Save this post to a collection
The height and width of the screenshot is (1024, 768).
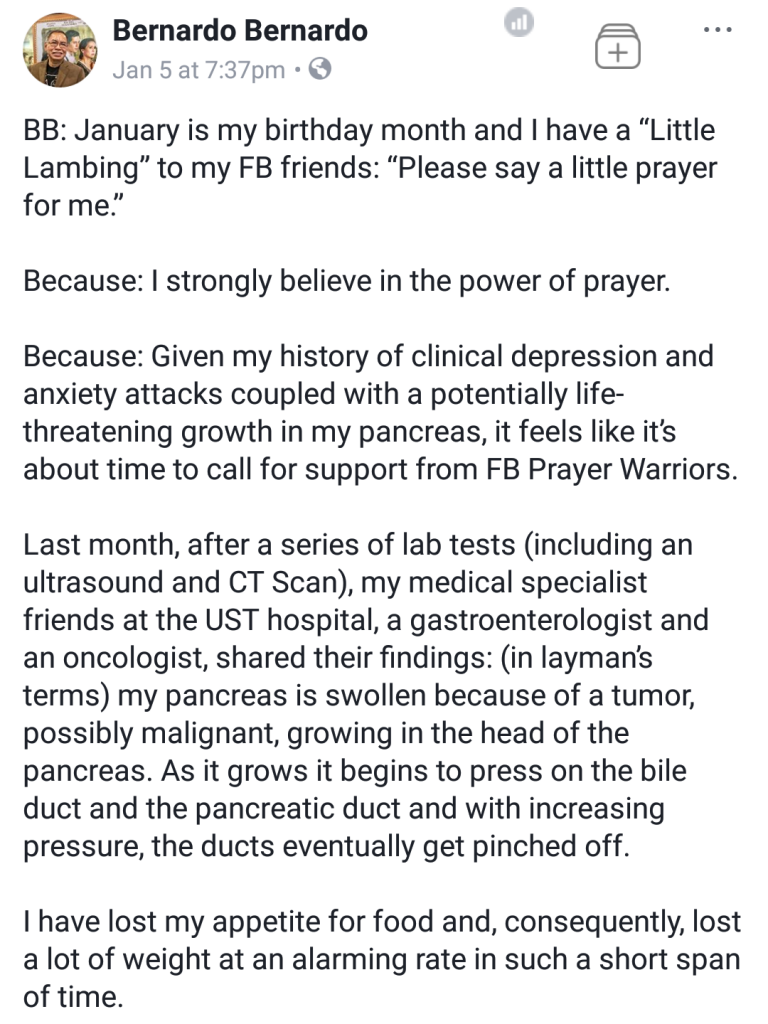tap(618, 46)
